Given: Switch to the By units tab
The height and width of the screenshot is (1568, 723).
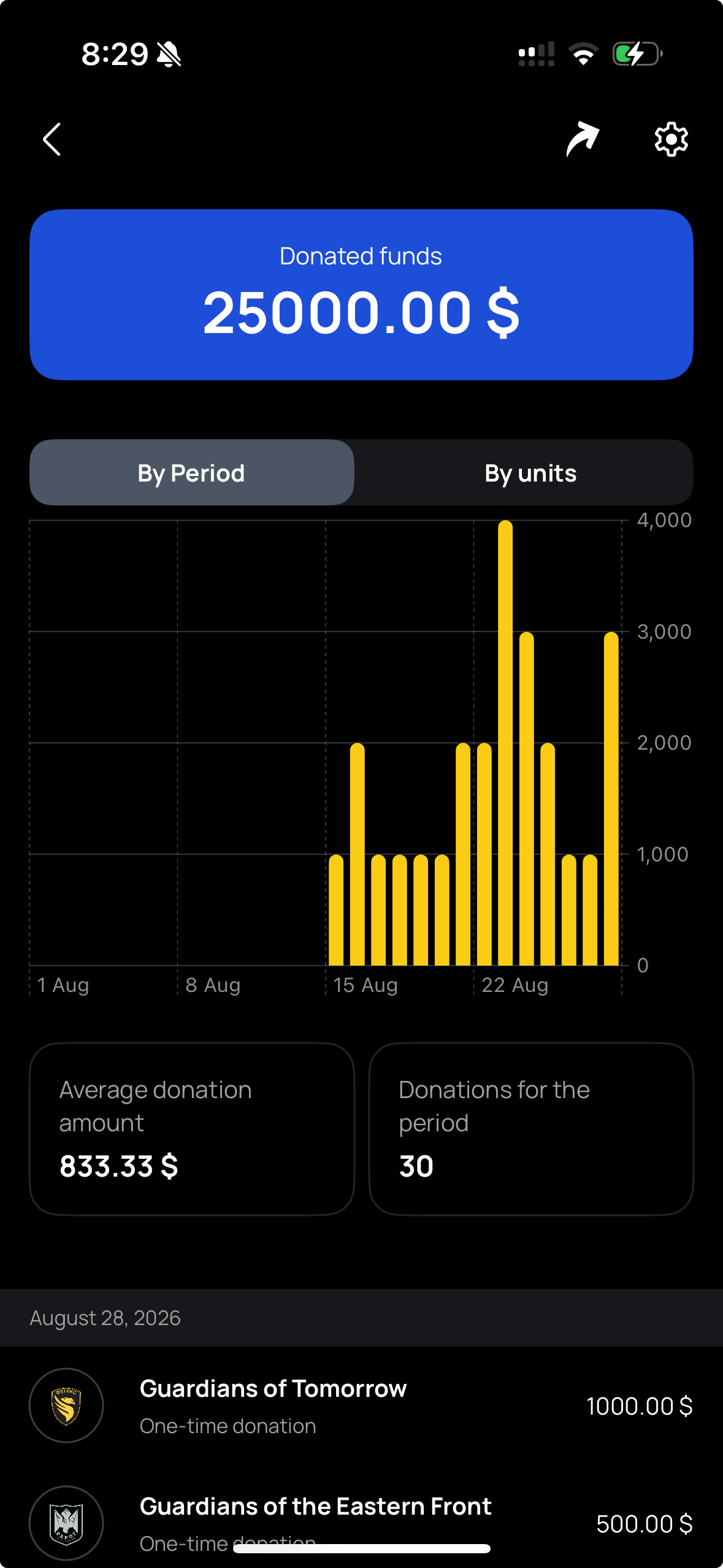Looking at the screenshot, I should coord(530,472).
